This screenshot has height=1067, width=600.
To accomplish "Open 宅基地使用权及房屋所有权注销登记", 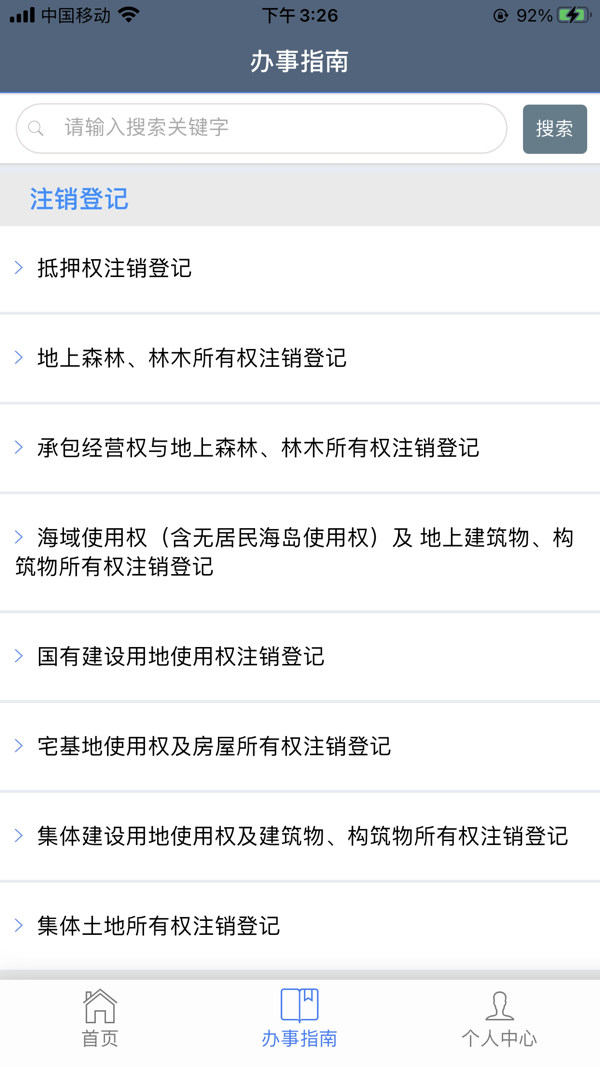I will pos(300,747).
